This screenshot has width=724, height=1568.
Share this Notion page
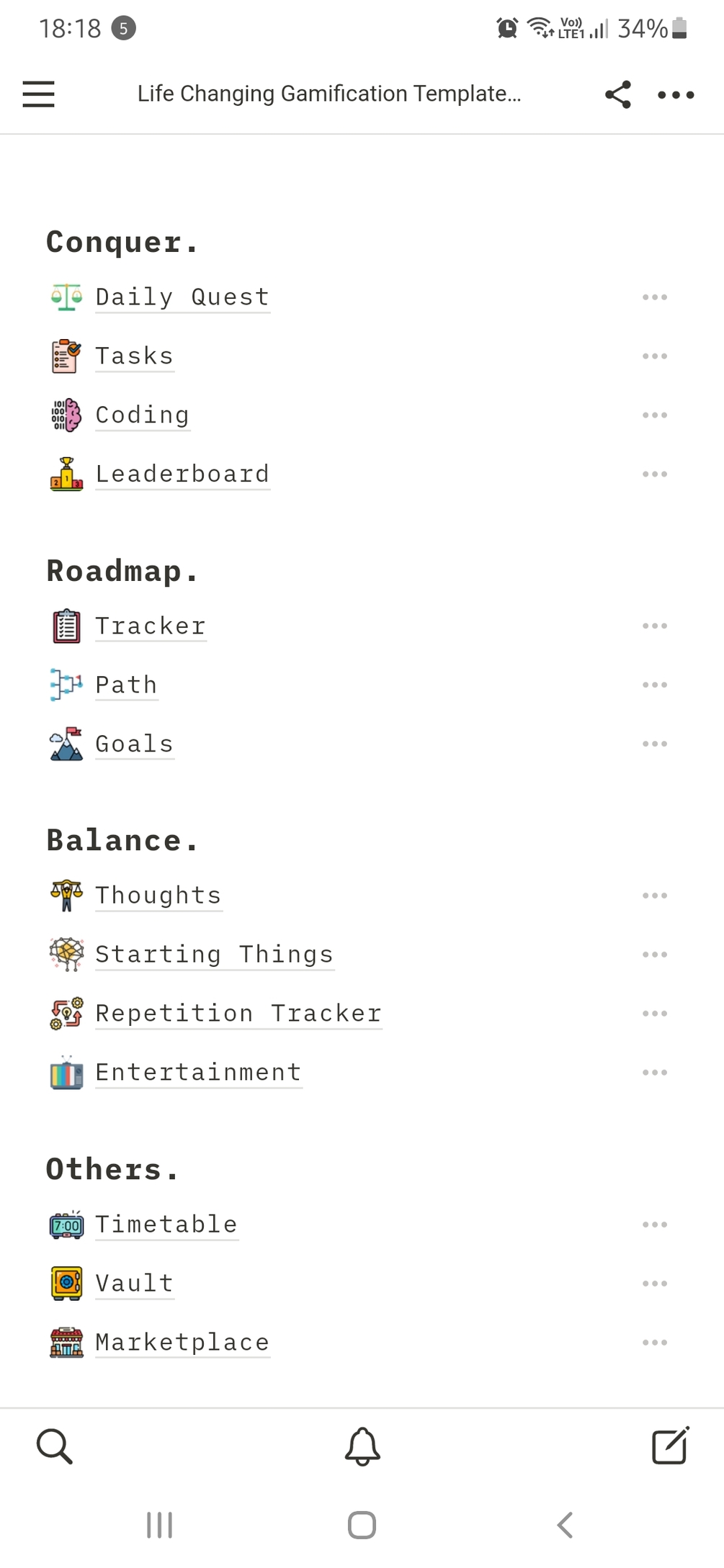618,94
